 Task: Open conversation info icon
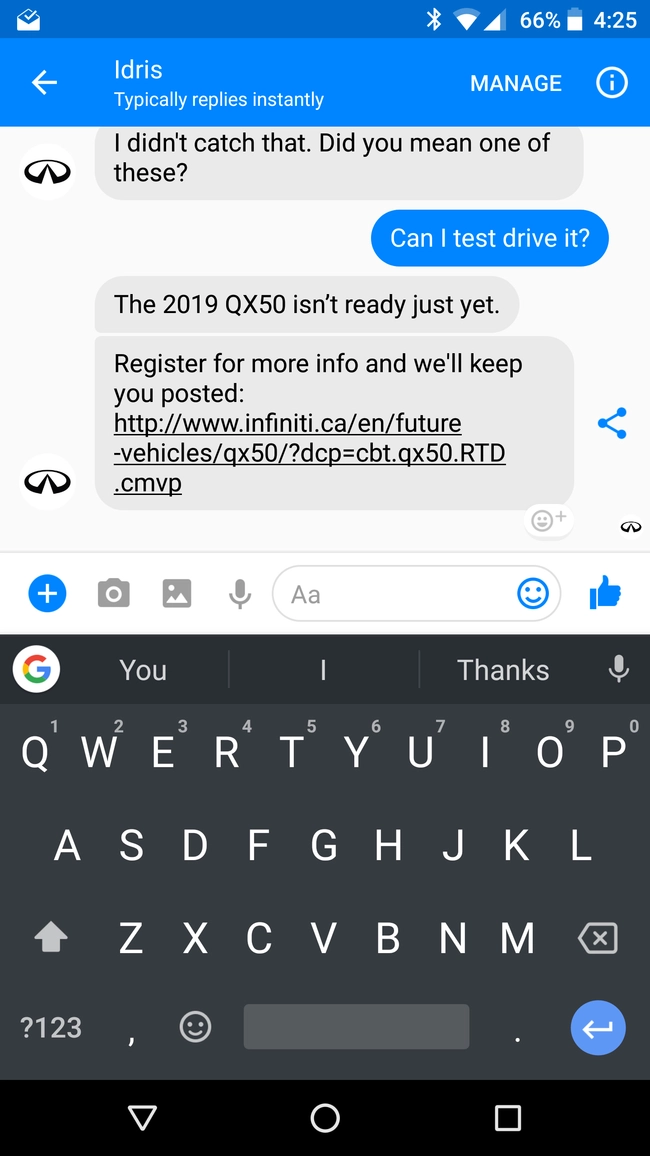(611, 83)
